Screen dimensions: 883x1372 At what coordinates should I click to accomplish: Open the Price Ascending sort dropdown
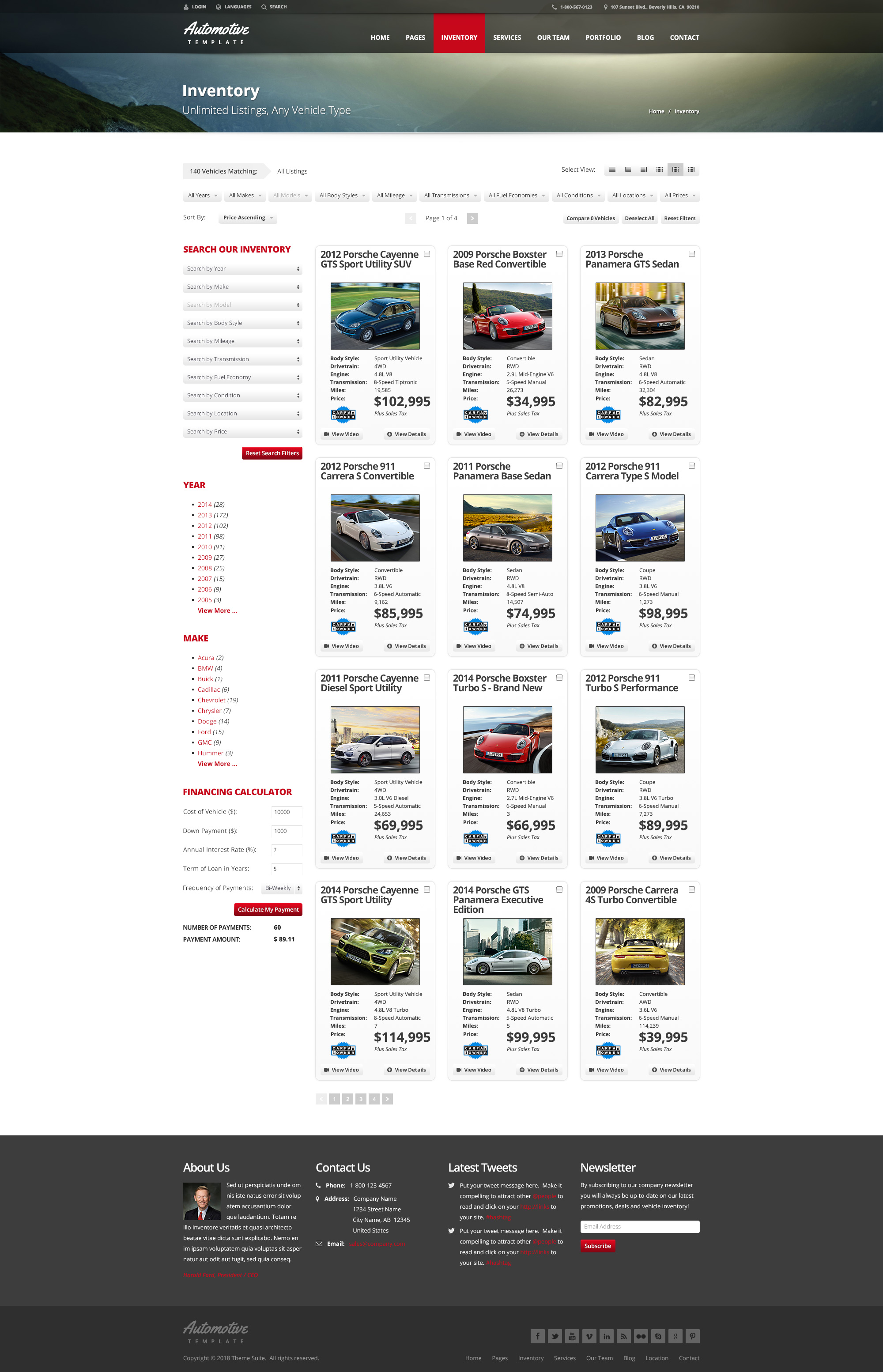248,218
